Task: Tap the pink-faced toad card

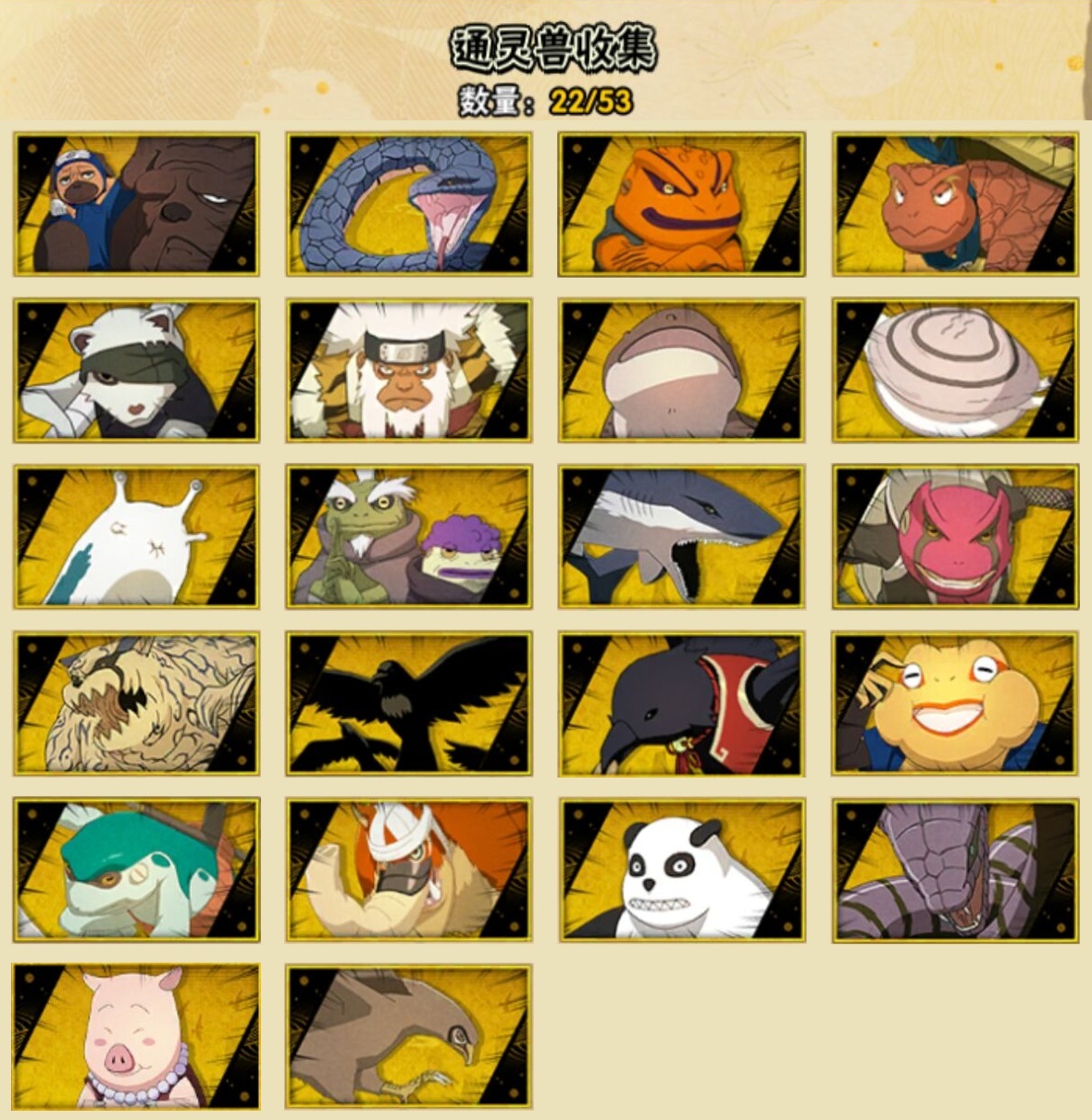Action: coord(955,537)
